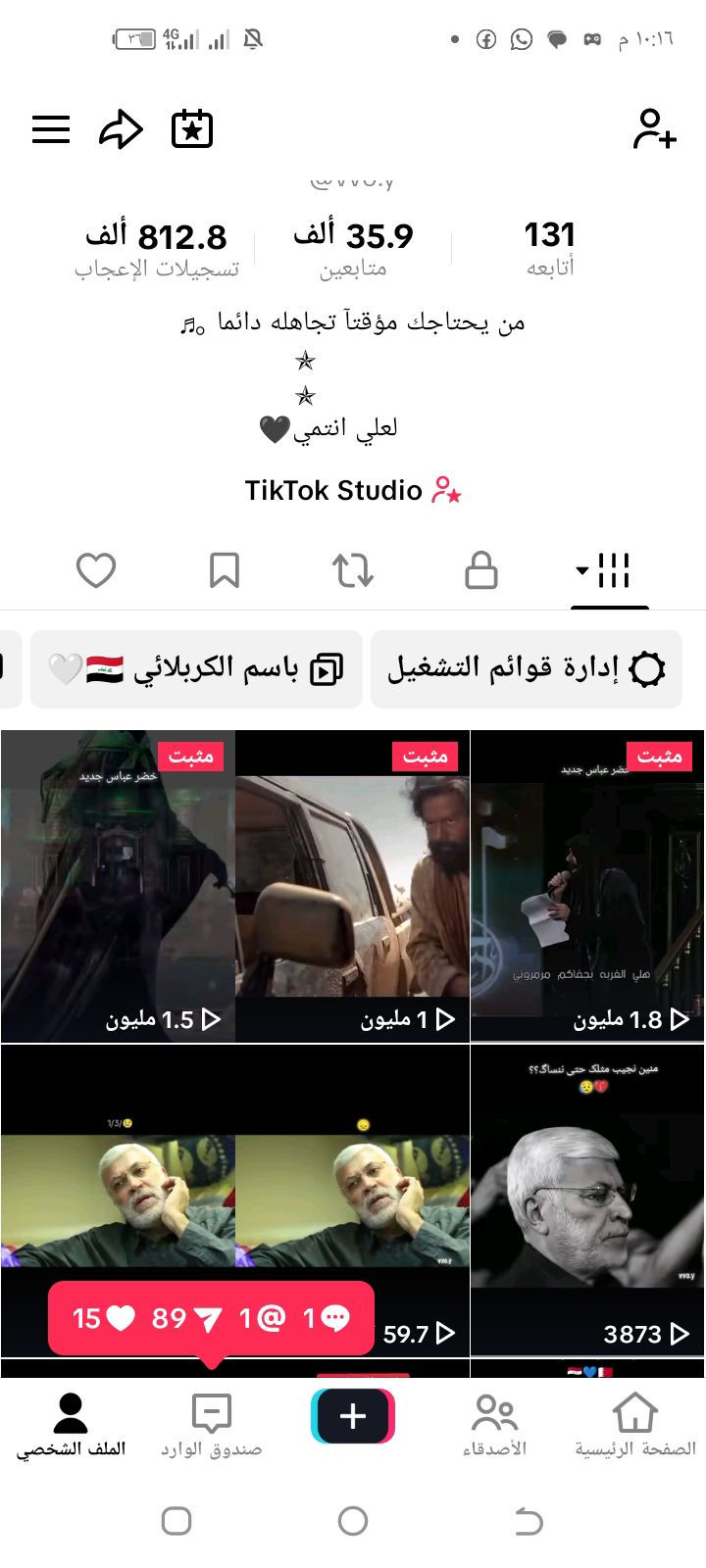Open pinned video with 1.5 مليون views

coord(118,885)
